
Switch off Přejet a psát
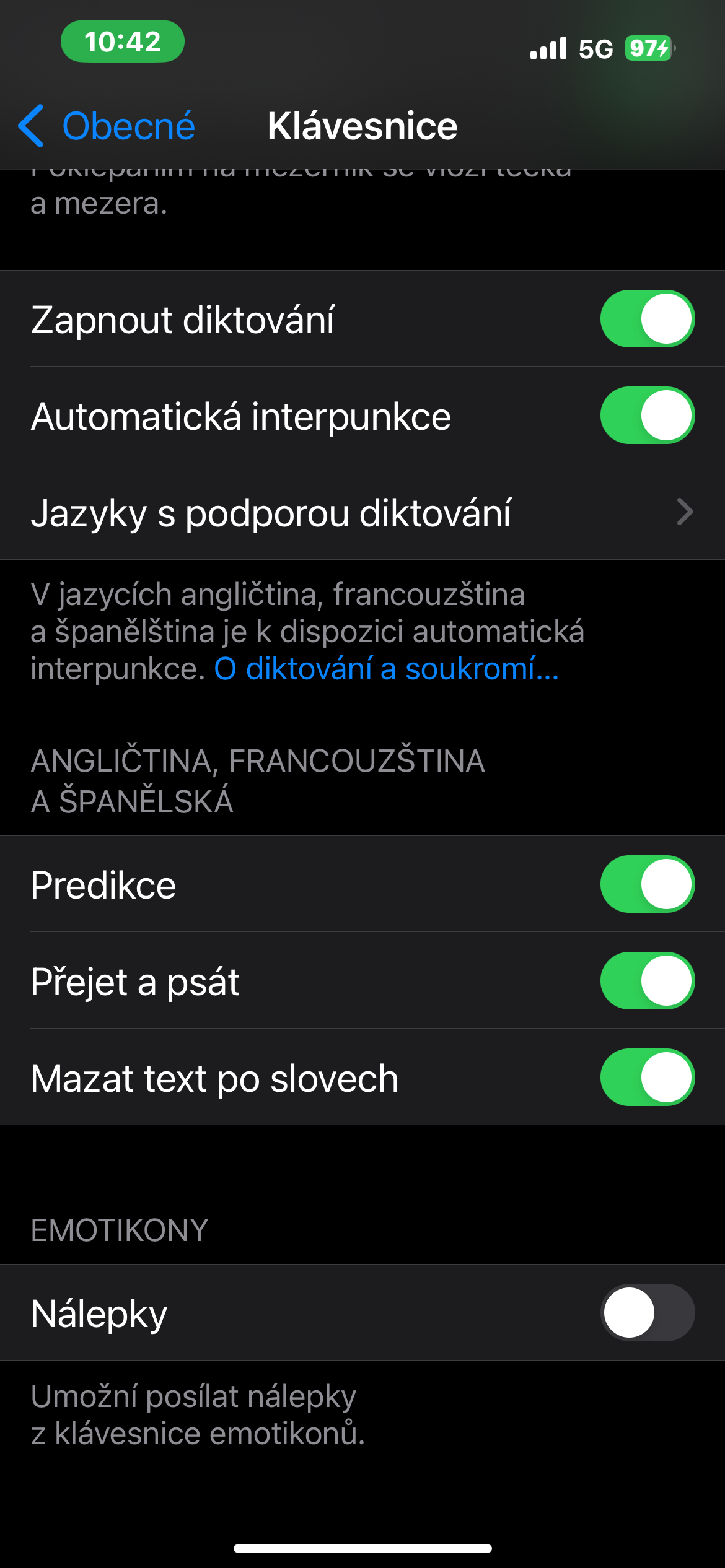tap(647, 981)
